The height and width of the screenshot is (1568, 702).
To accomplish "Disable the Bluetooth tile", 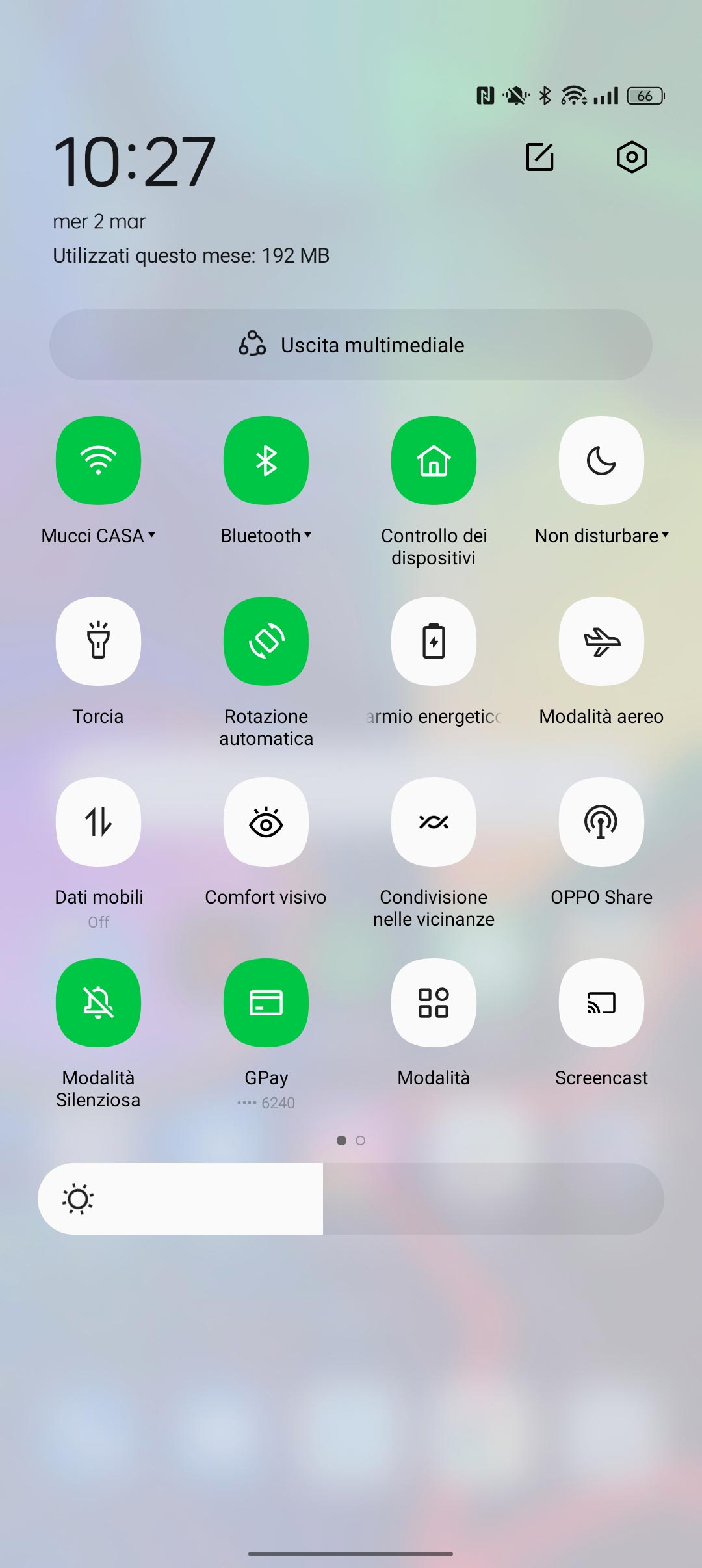I will pyautogui.click(x=266, y=461).
